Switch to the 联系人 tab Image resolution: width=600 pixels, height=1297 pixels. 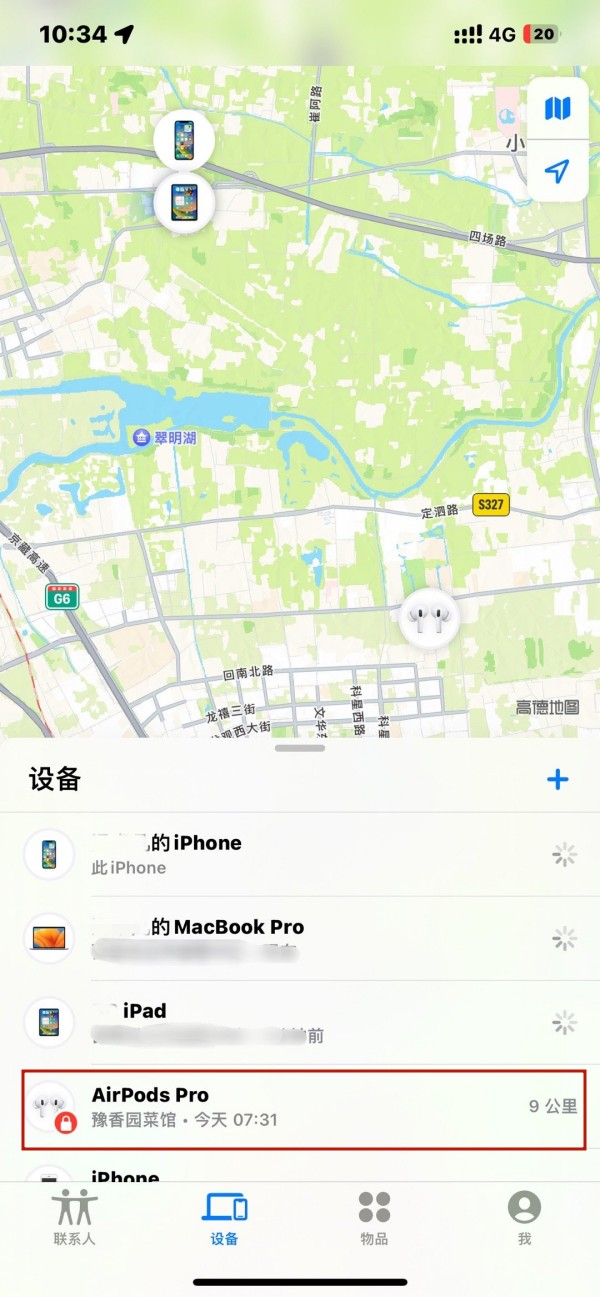coord(75,1218)
